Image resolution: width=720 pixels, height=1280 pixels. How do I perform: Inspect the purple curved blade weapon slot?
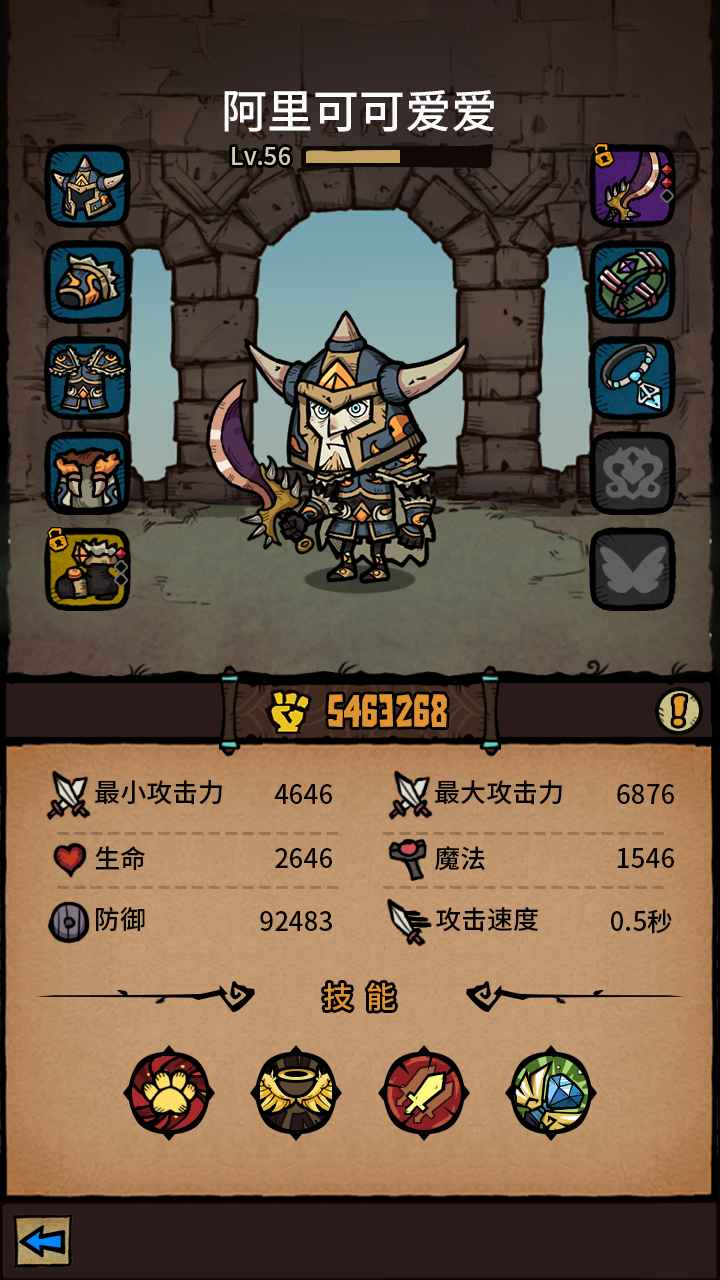pyautogui.click(x=632, y=186)
